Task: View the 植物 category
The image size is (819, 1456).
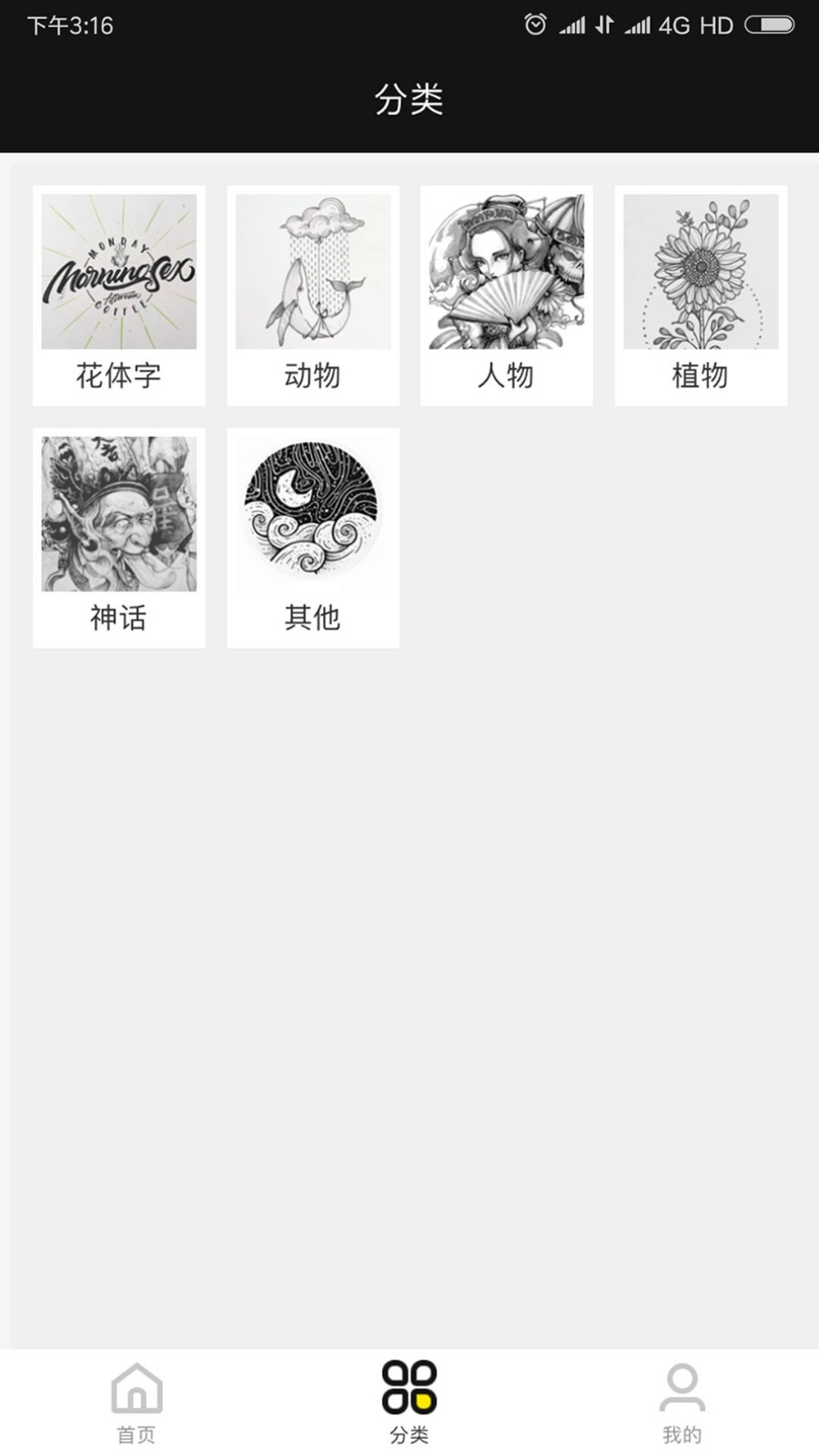Action: pos(701,296)
